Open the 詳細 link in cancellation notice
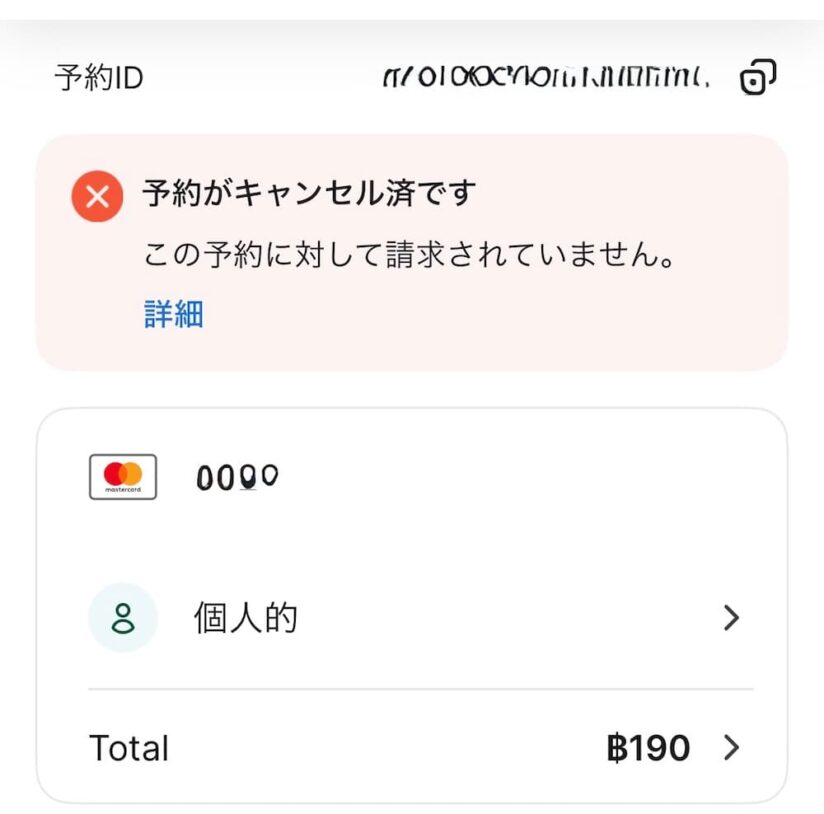 [x=174, y=314]
